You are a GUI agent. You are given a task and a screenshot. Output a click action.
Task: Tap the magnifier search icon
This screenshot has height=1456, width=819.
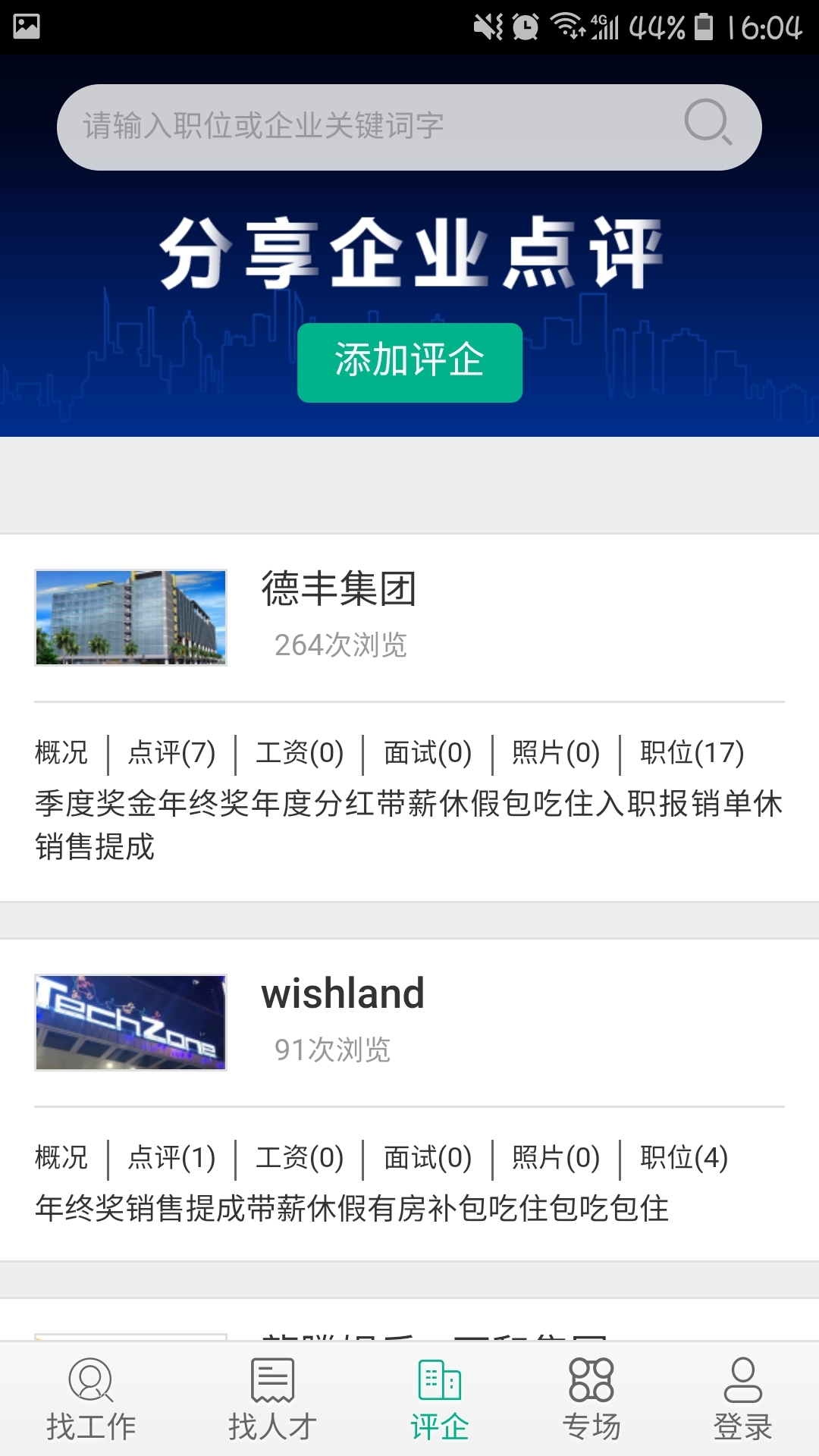tap(708, 122)
